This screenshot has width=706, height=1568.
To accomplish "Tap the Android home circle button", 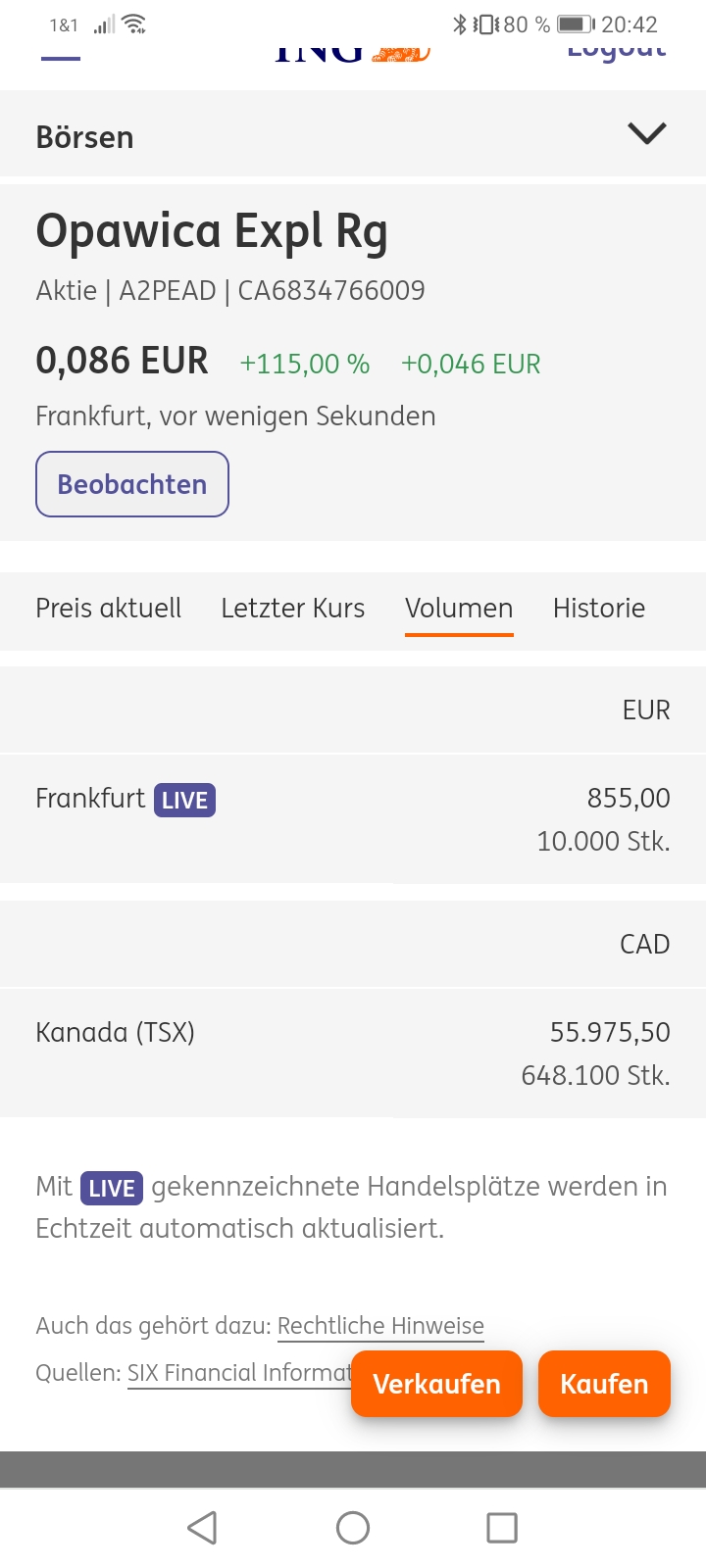I will [353, 1527].
